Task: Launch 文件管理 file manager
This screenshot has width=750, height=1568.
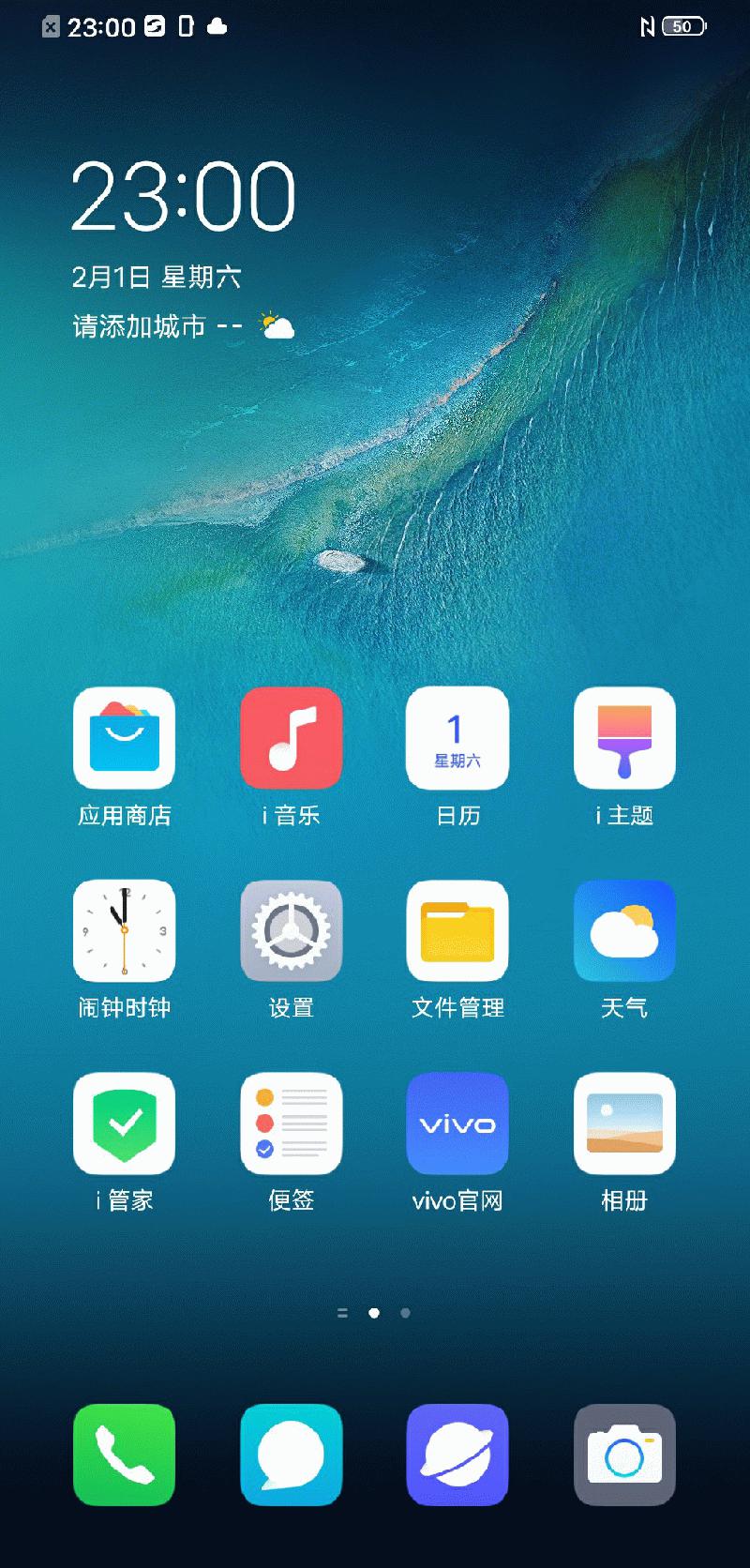Action: 457,930
